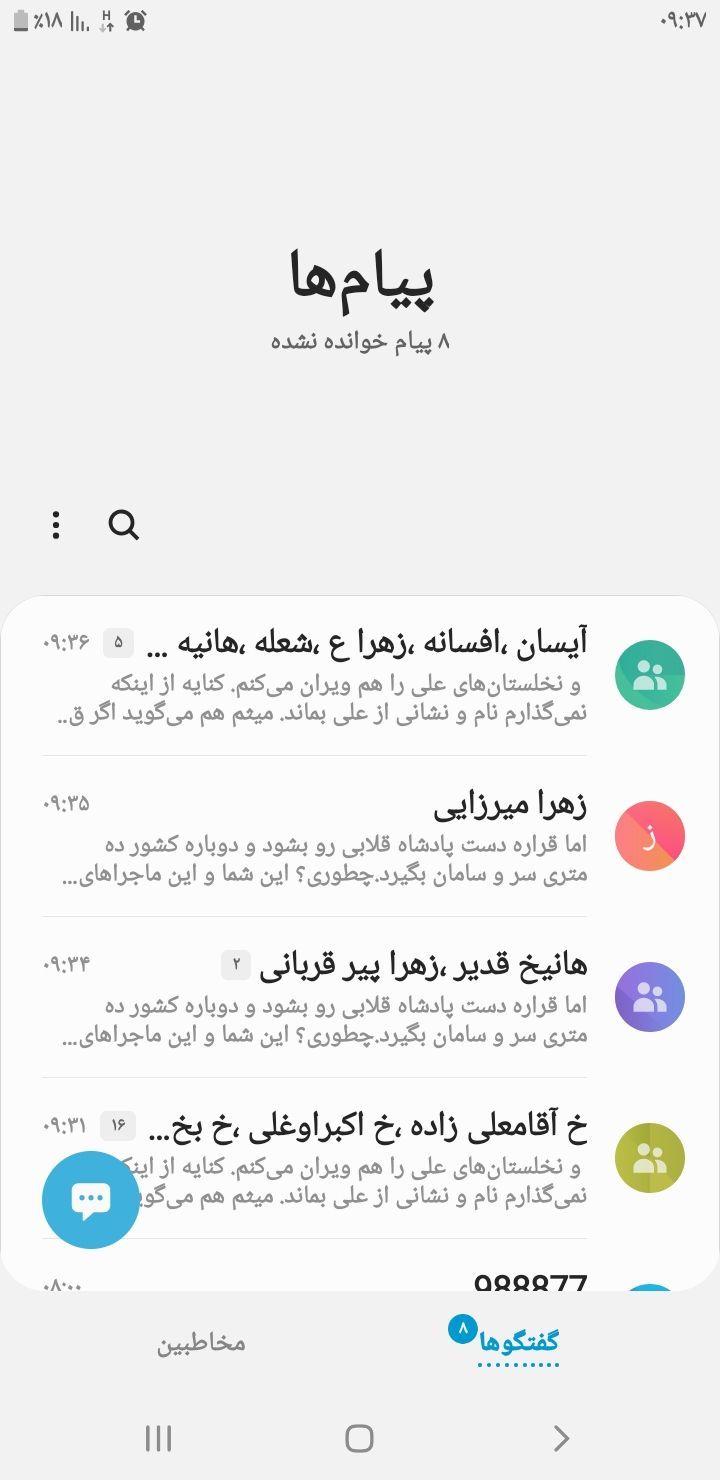Open the search icon

pos(124,524)
